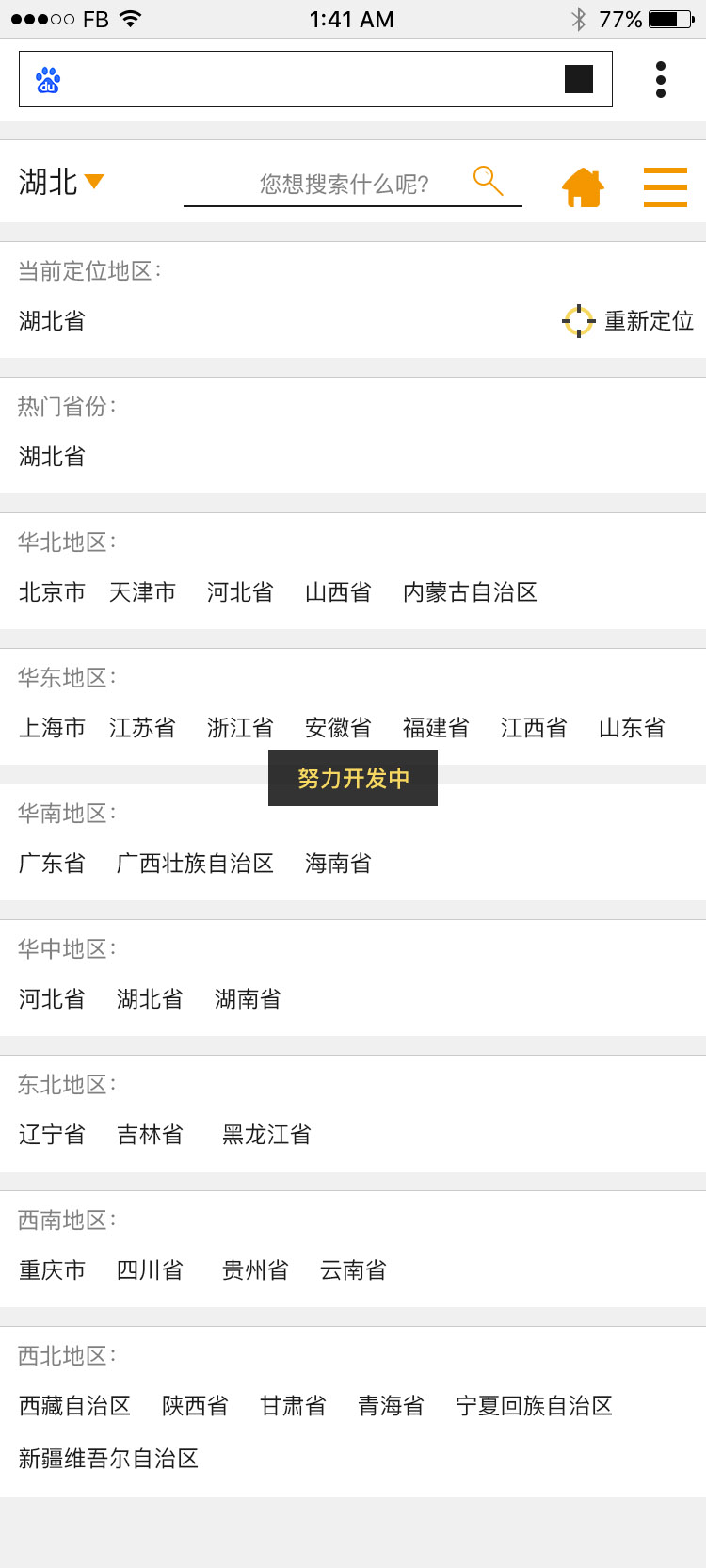Choose 海南省

click(x=338, y=864)
